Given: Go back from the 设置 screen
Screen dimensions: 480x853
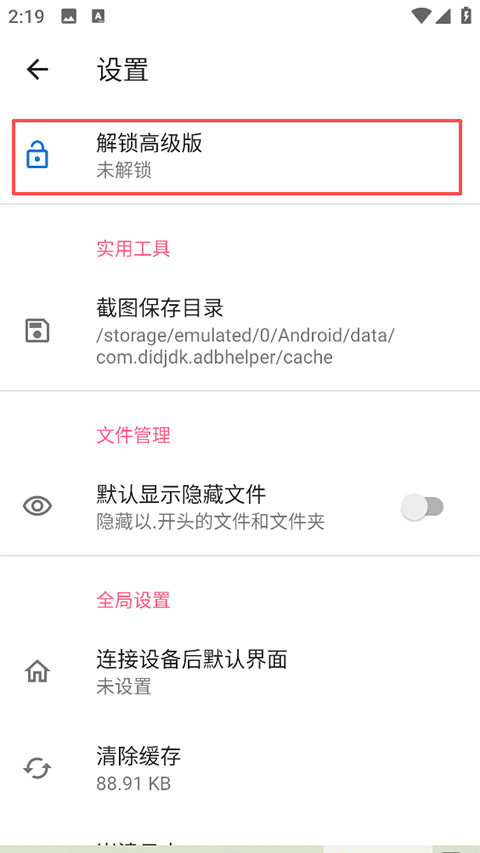Looking at the screenshot, I should point(38,70).
